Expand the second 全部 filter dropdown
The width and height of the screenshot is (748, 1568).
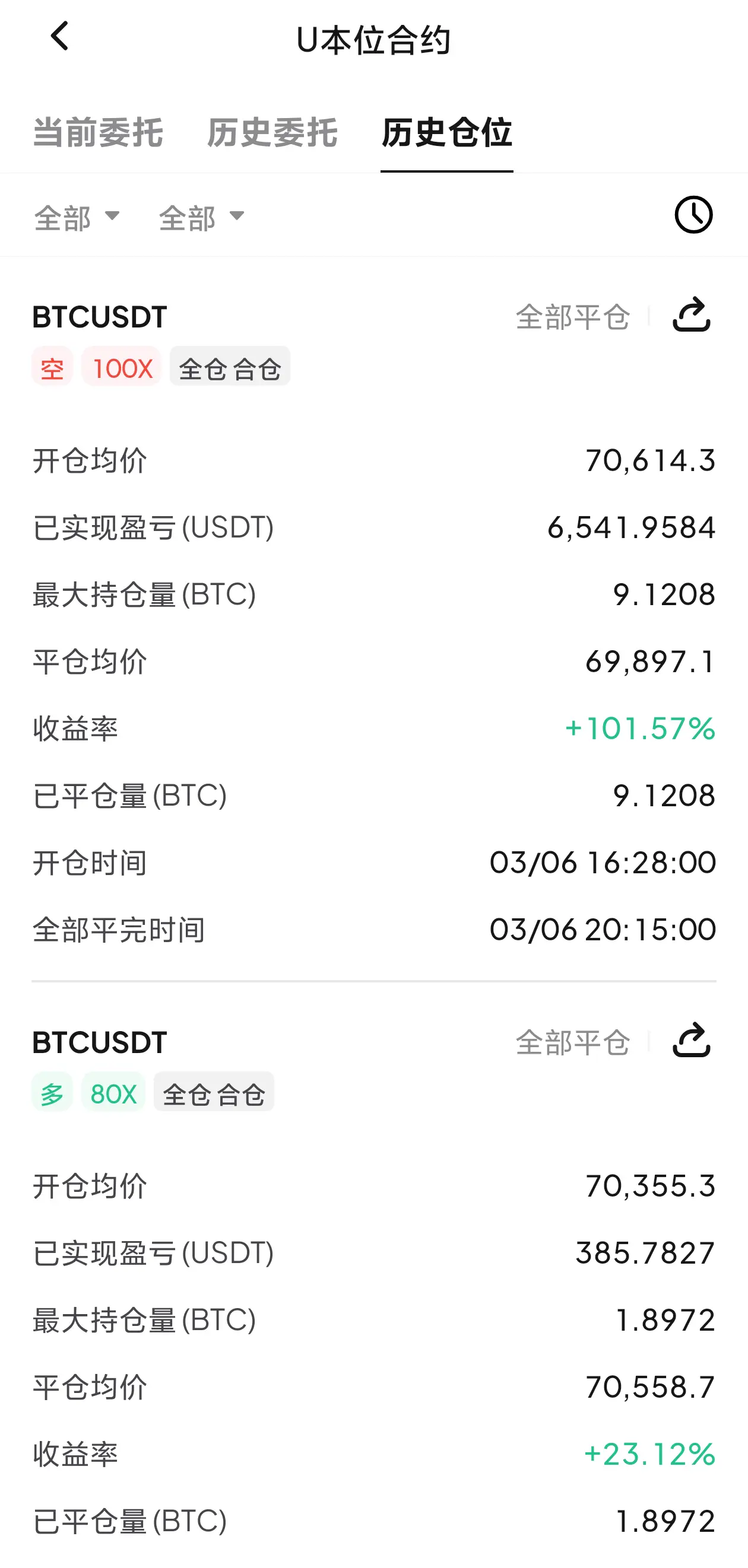tap(202, 217)
